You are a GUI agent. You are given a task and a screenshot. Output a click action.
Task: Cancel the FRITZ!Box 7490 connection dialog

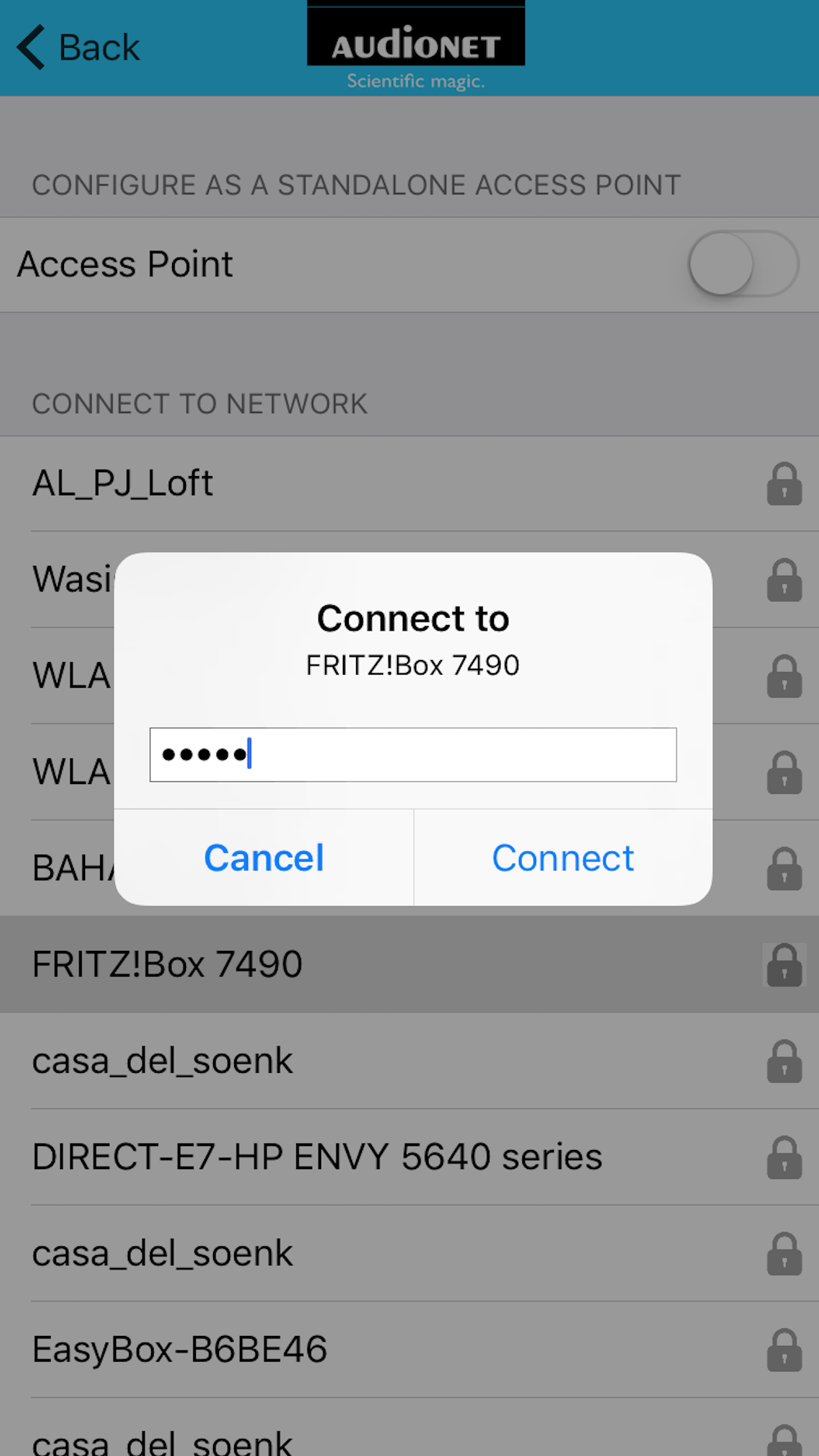[264, 857]
